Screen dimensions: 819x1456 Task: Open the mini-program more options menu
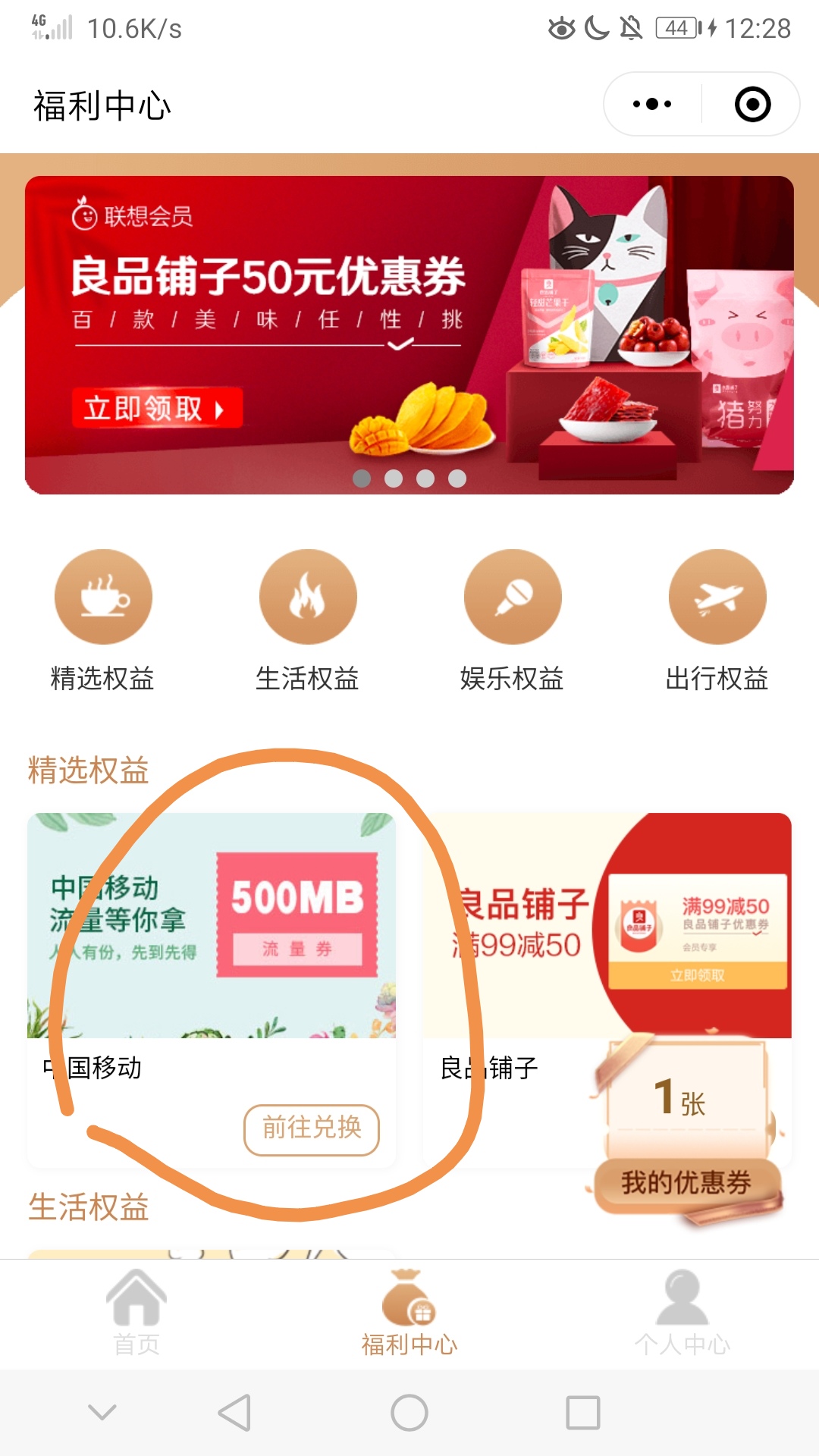(x=652, y=104)
